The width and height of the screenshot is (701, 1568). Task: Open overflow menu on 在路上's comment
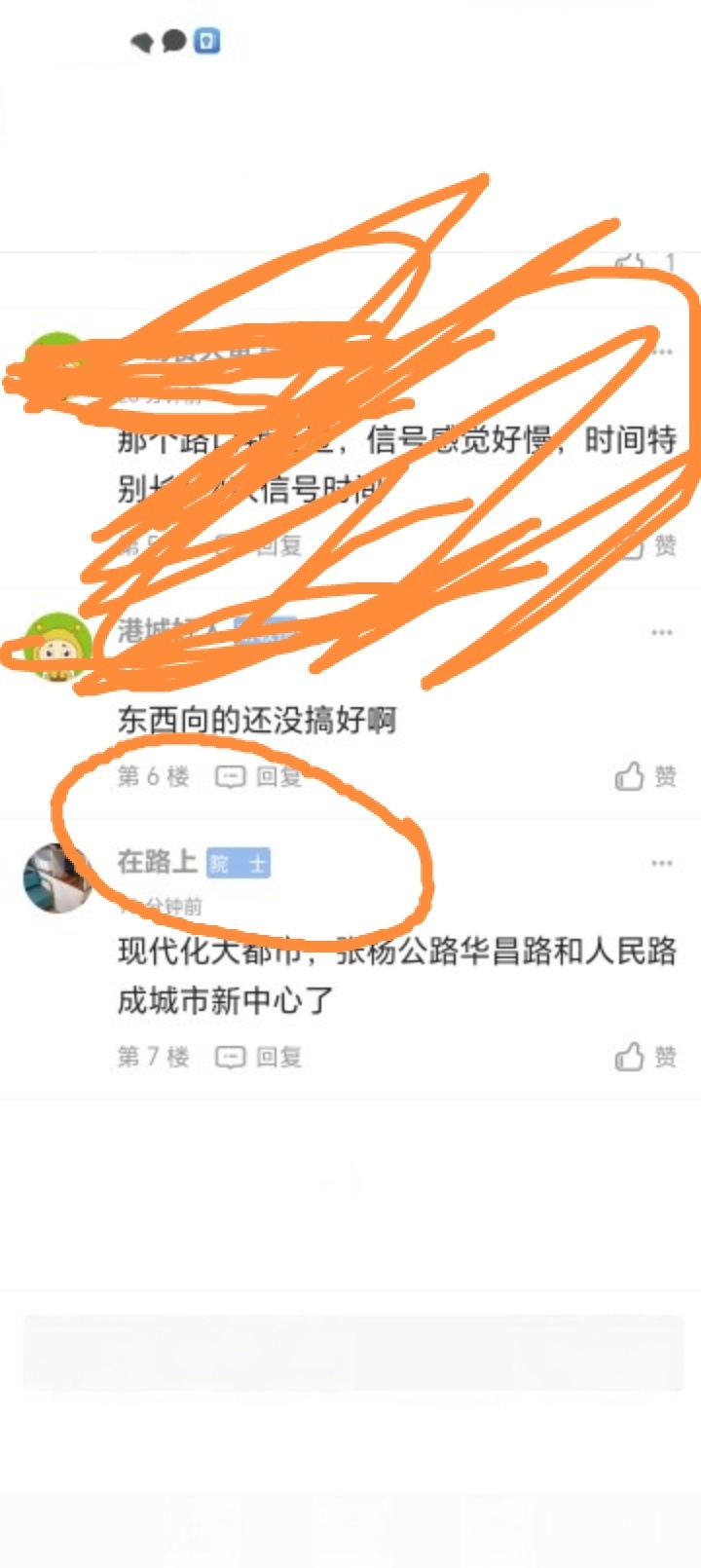[662, 863]
